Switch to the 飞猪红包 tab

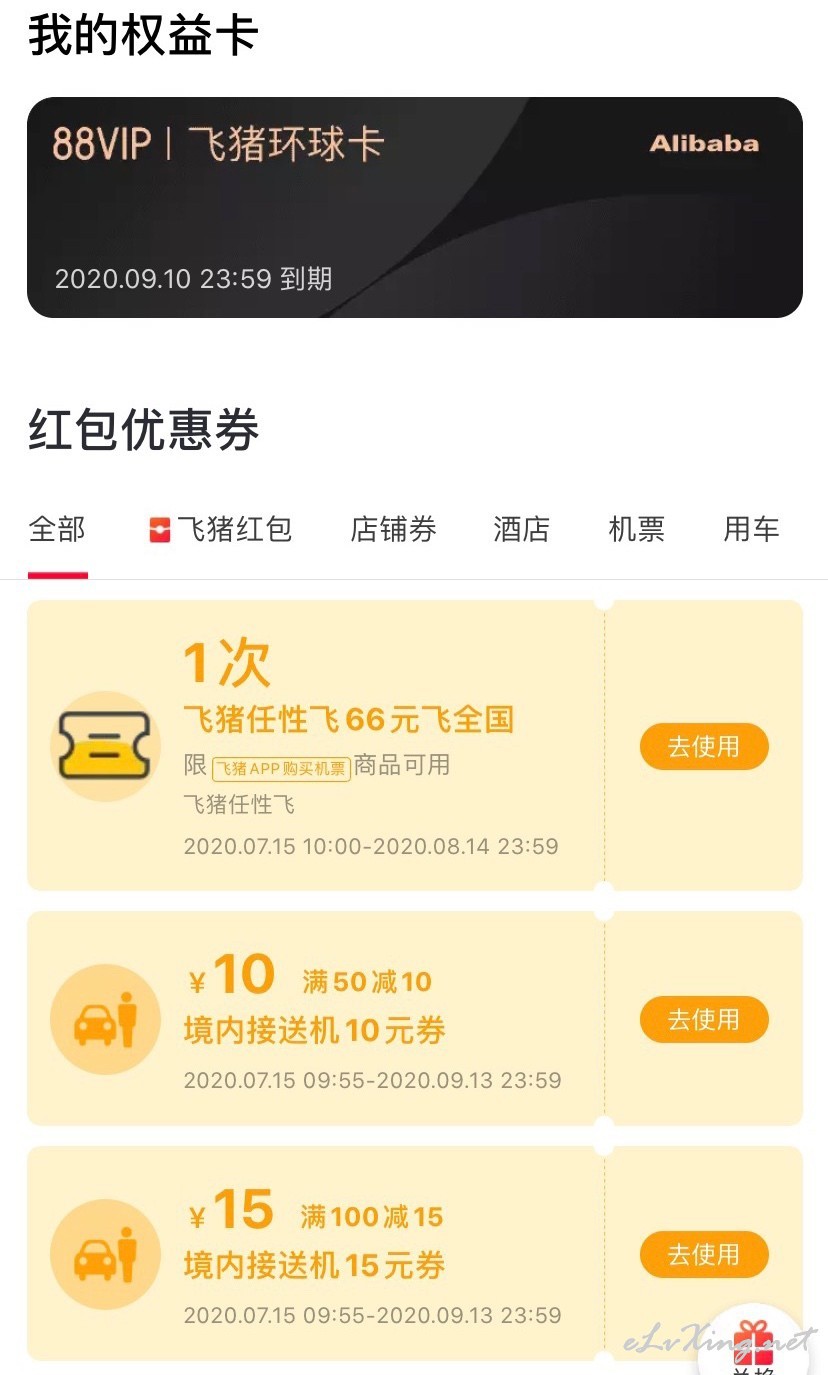(x=220, y=529)
